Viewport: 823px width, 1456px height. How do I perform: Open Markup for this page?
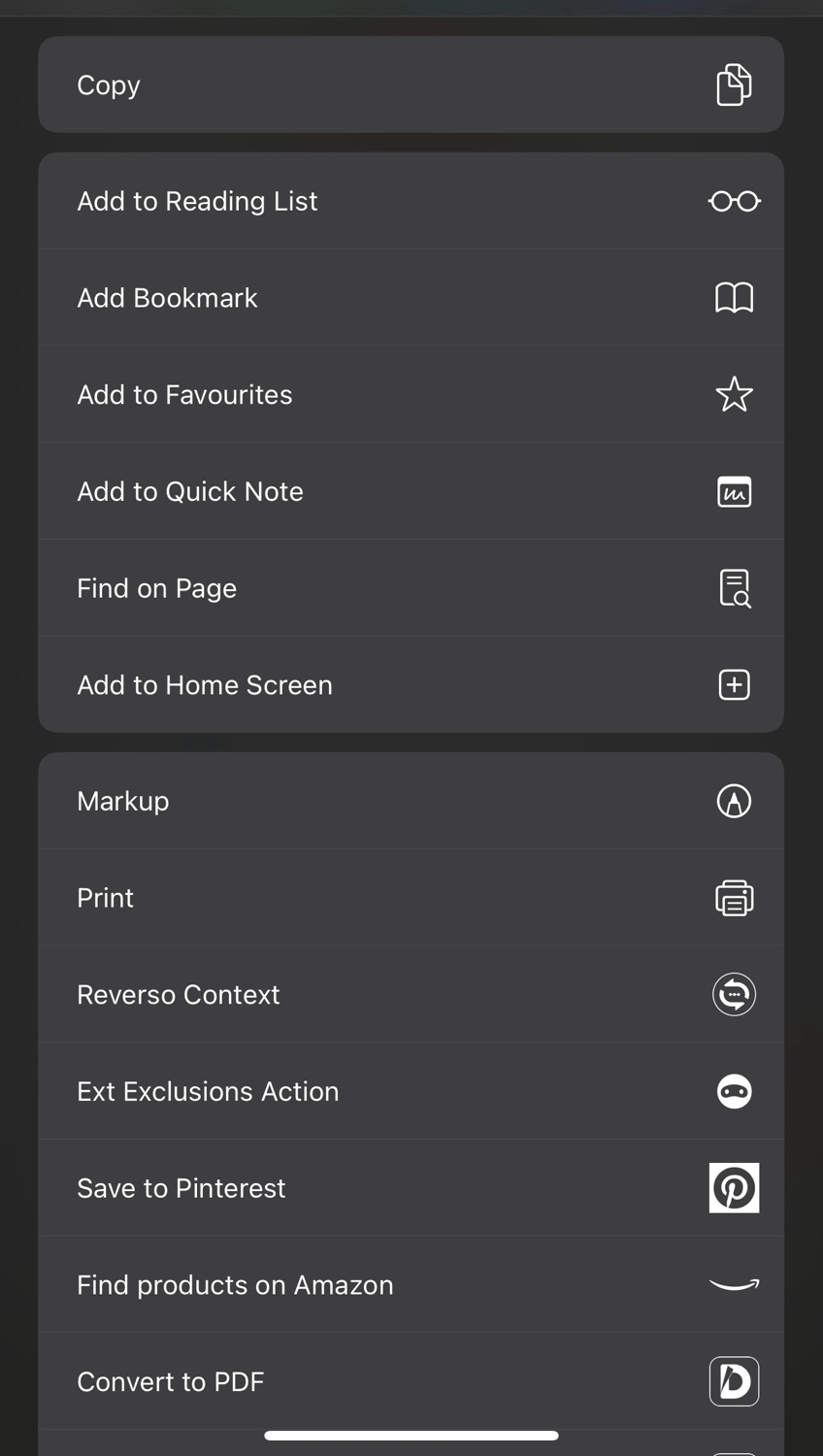coord(411,801)
